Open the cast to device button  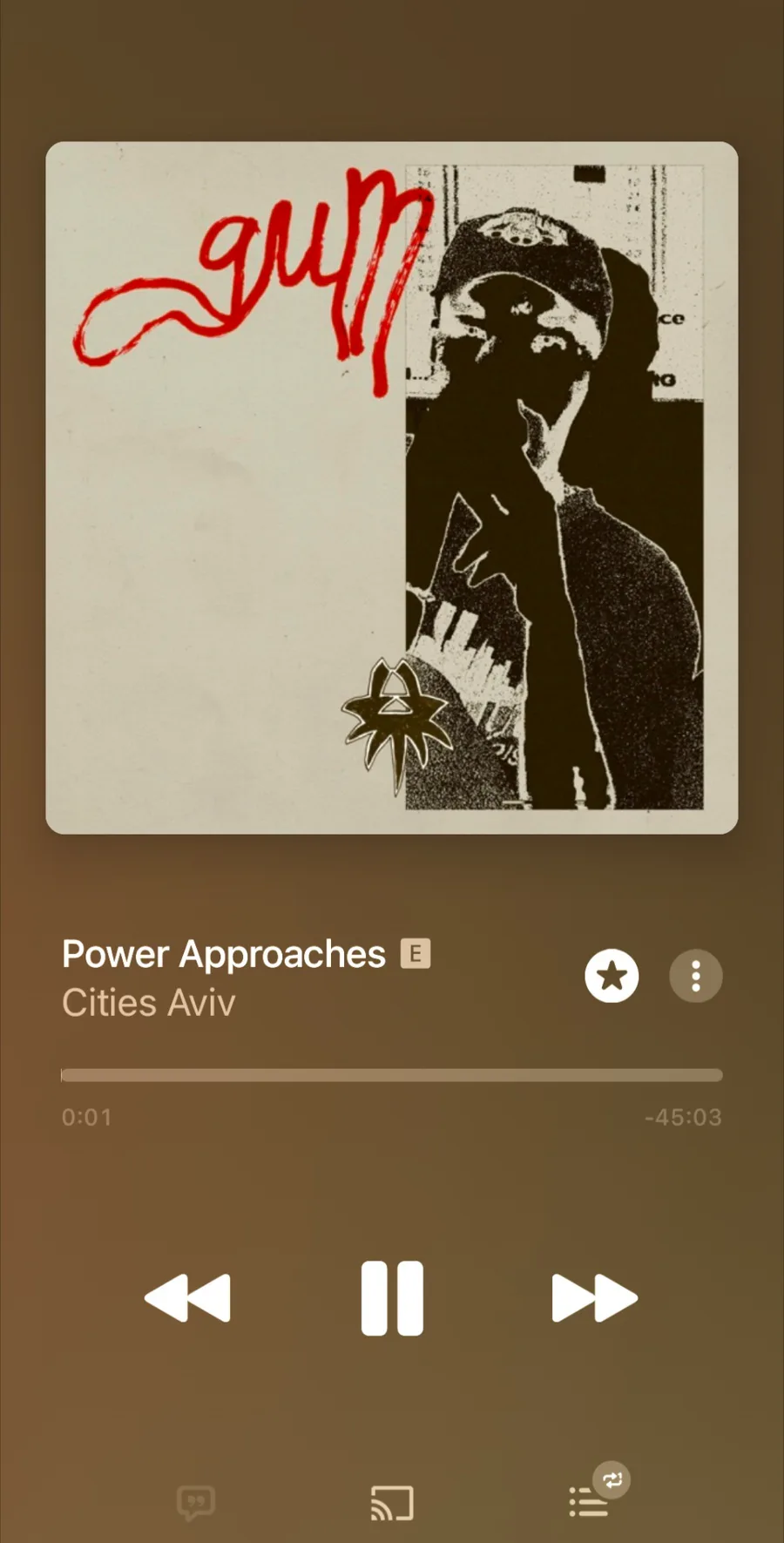(x=392, y=1503)
